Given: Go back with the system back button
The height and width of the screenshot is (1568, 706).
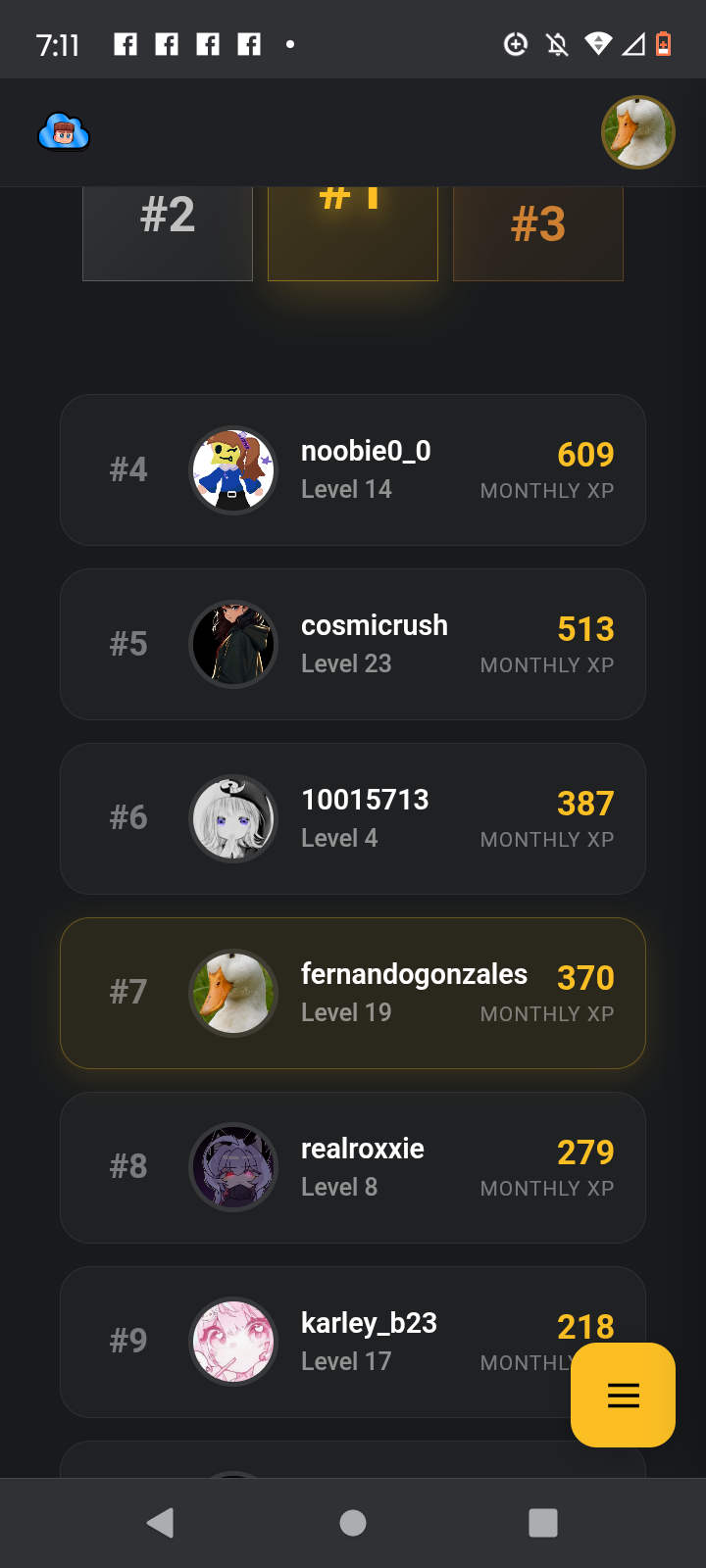Looking at the screenshot, I should pyautogui.click(x=160, y=1522).
